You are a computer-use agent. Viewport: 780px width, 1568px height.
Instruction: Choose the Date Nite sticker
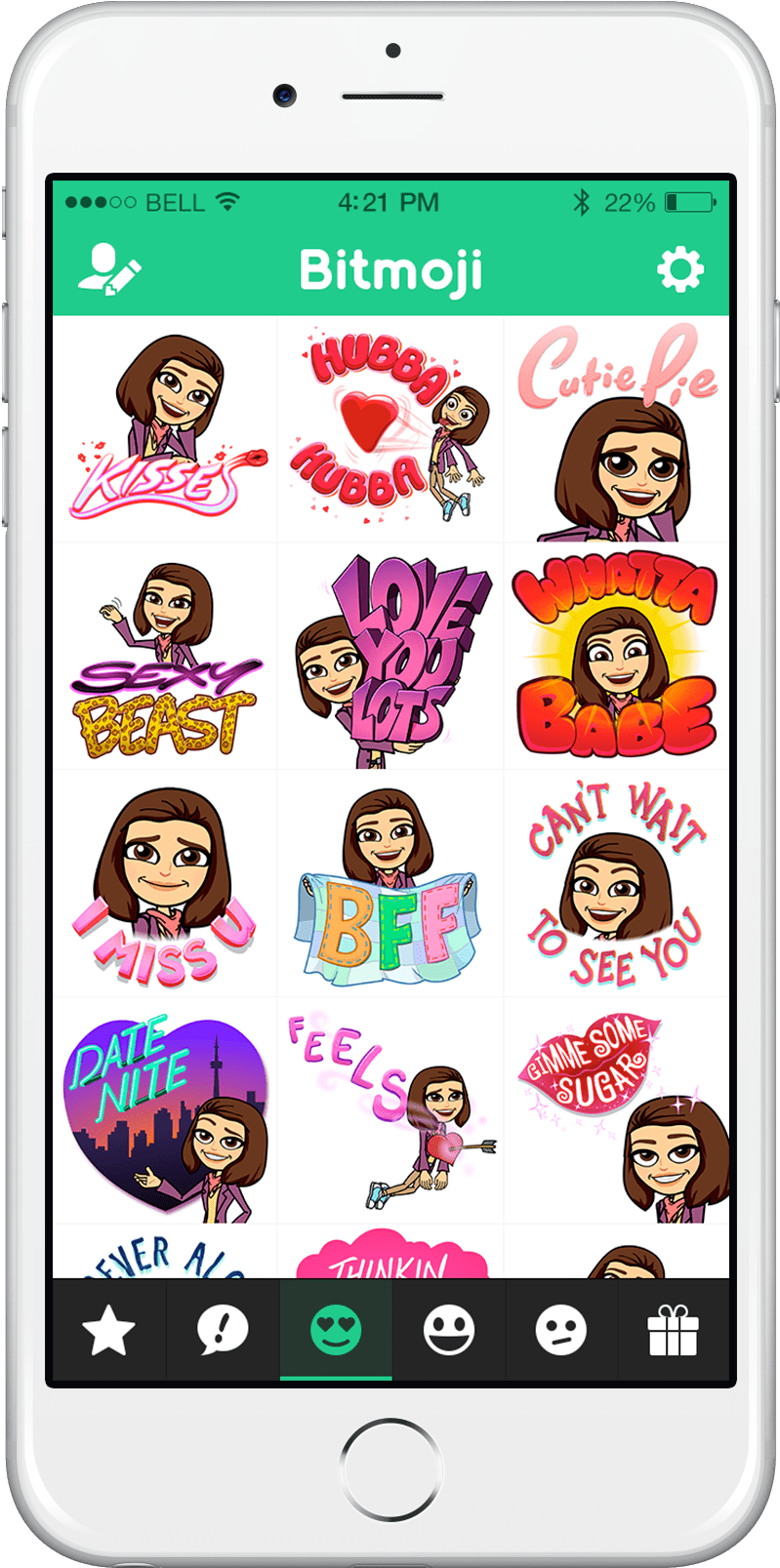[165, 1111]
